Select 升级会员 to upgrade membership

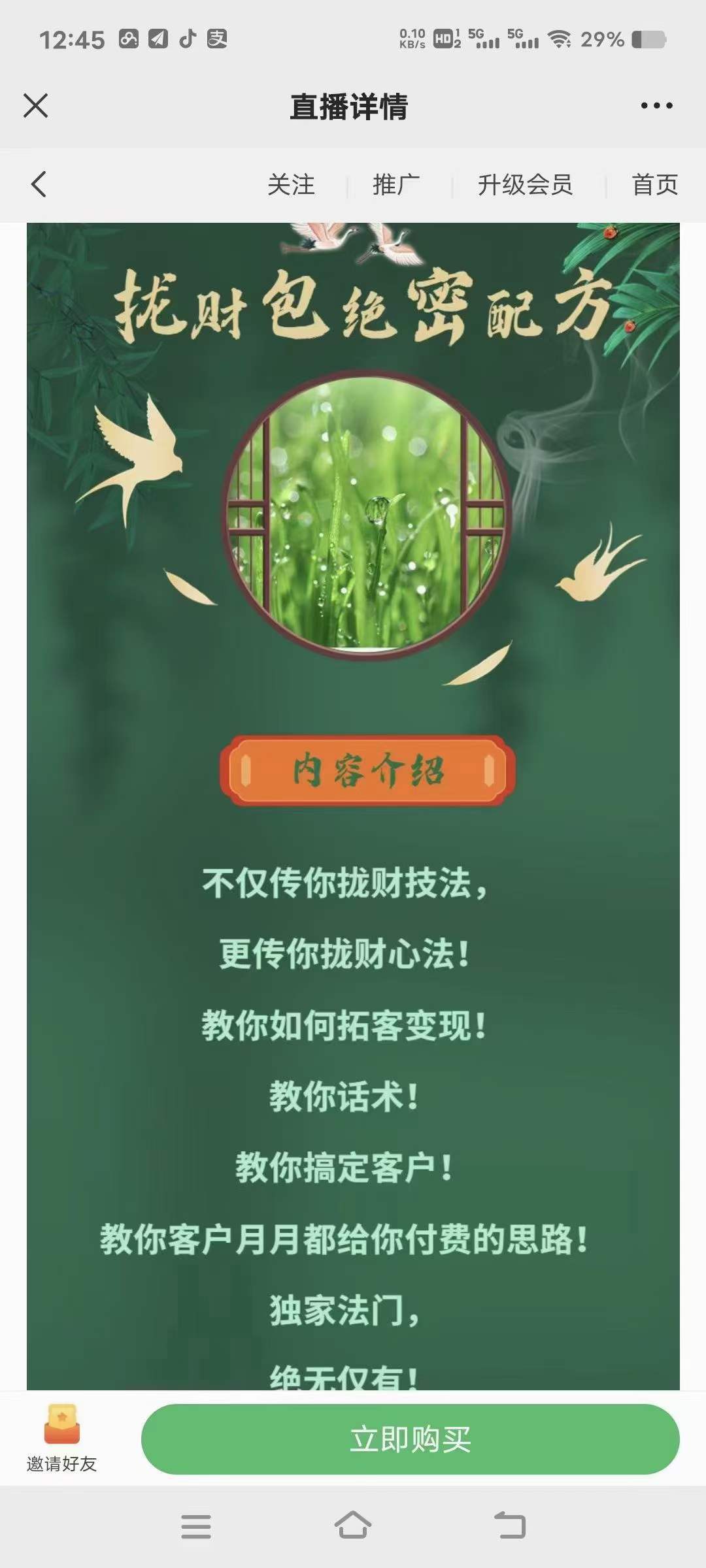[x=525, y=185]
